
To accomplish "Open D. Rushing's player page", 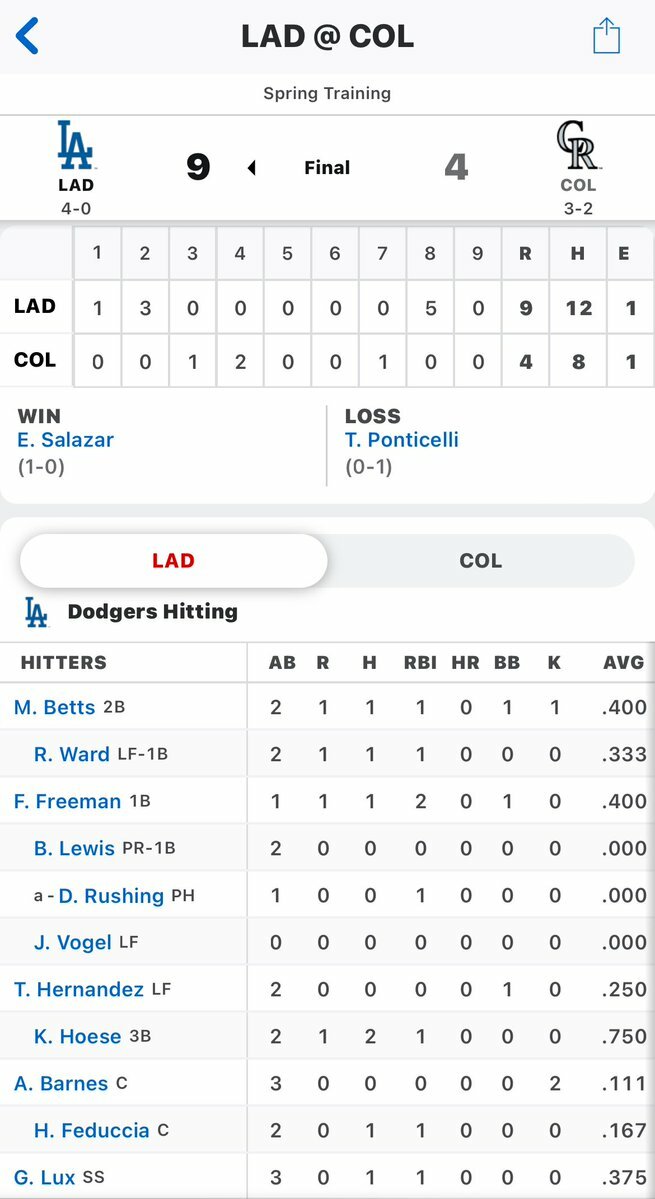I will click(x=112, y=895).
